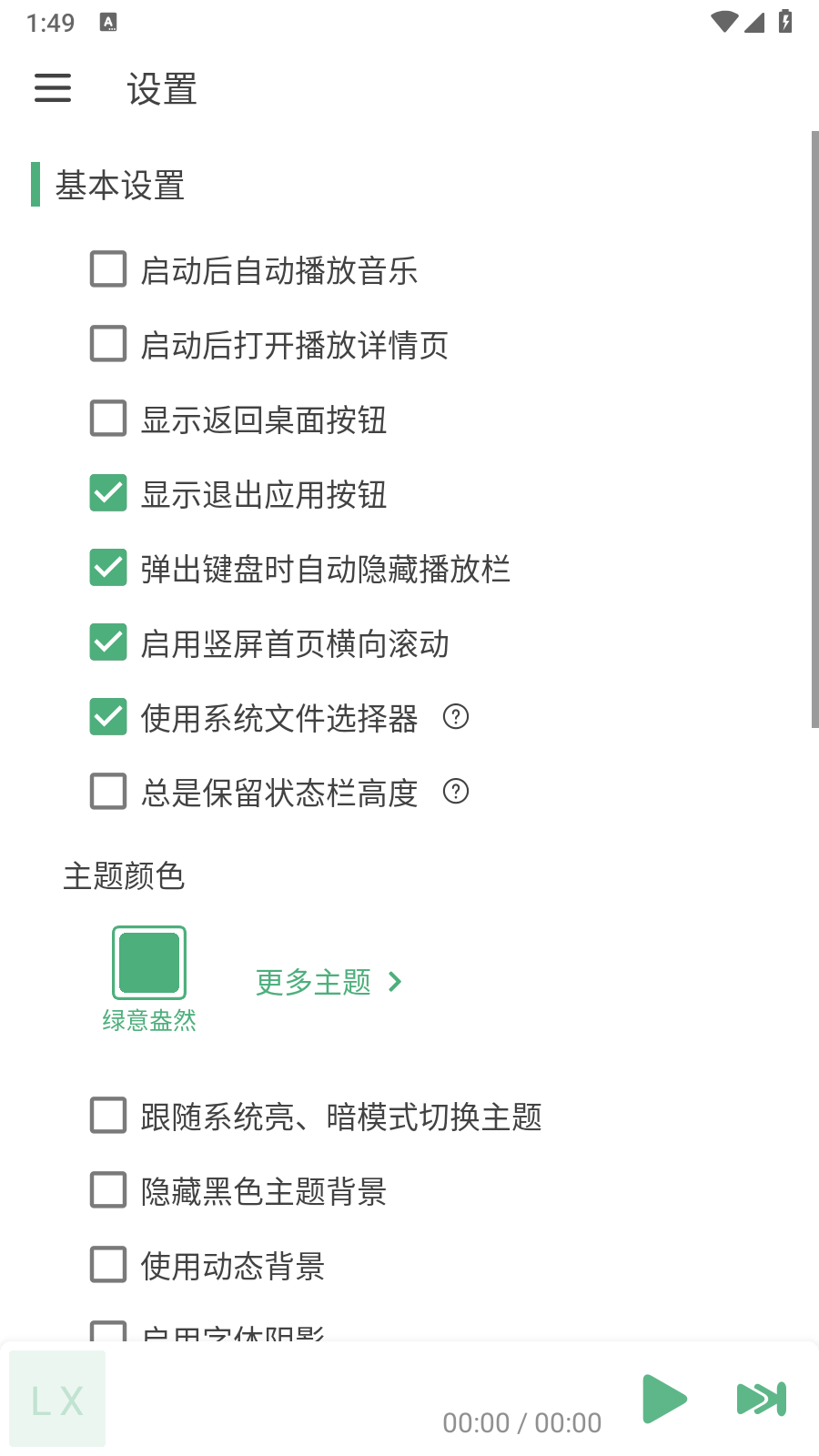
Task: Click the 绿意盎然 theme label
Action: pos(148,1023)
